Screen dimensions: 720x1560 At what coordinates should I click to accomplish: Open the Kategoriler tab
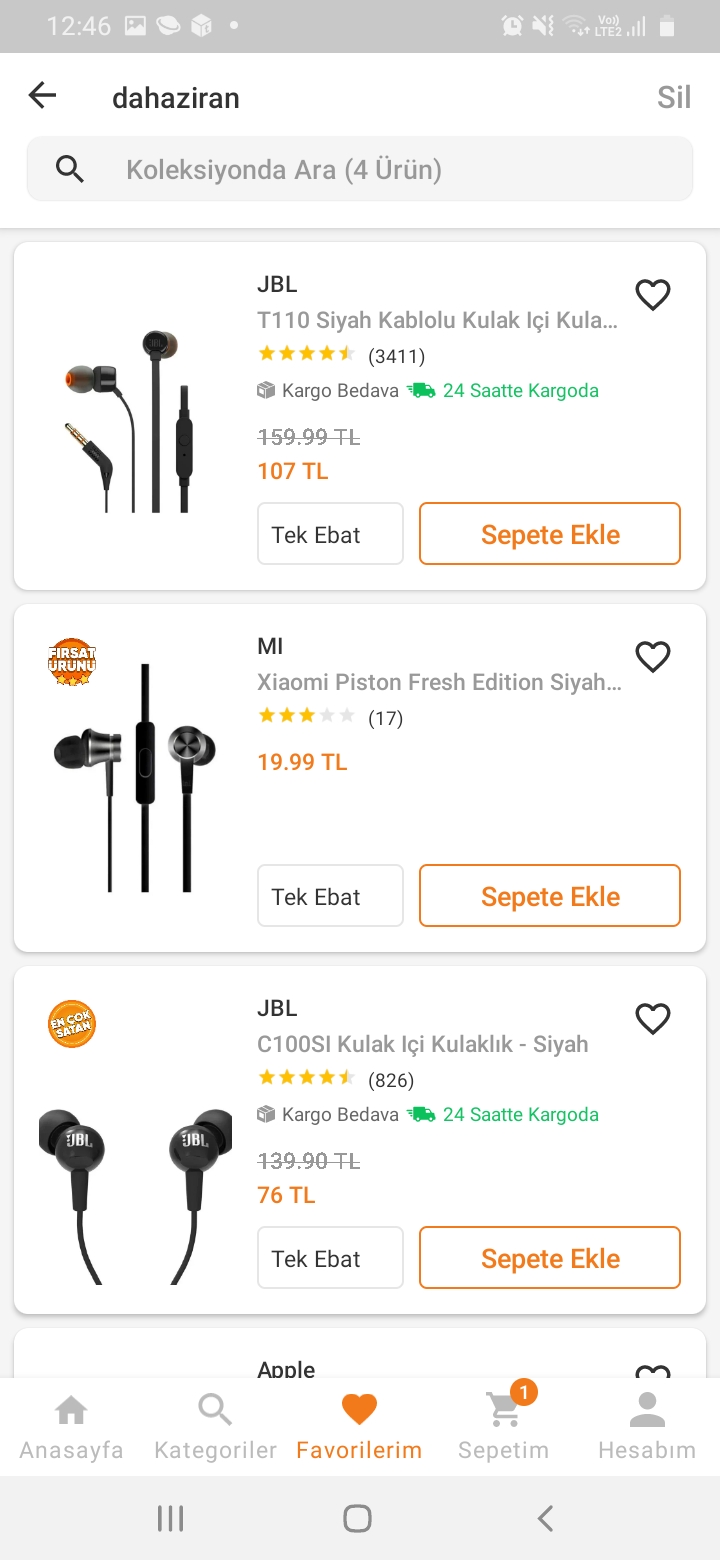click(x=215, y=1427)
